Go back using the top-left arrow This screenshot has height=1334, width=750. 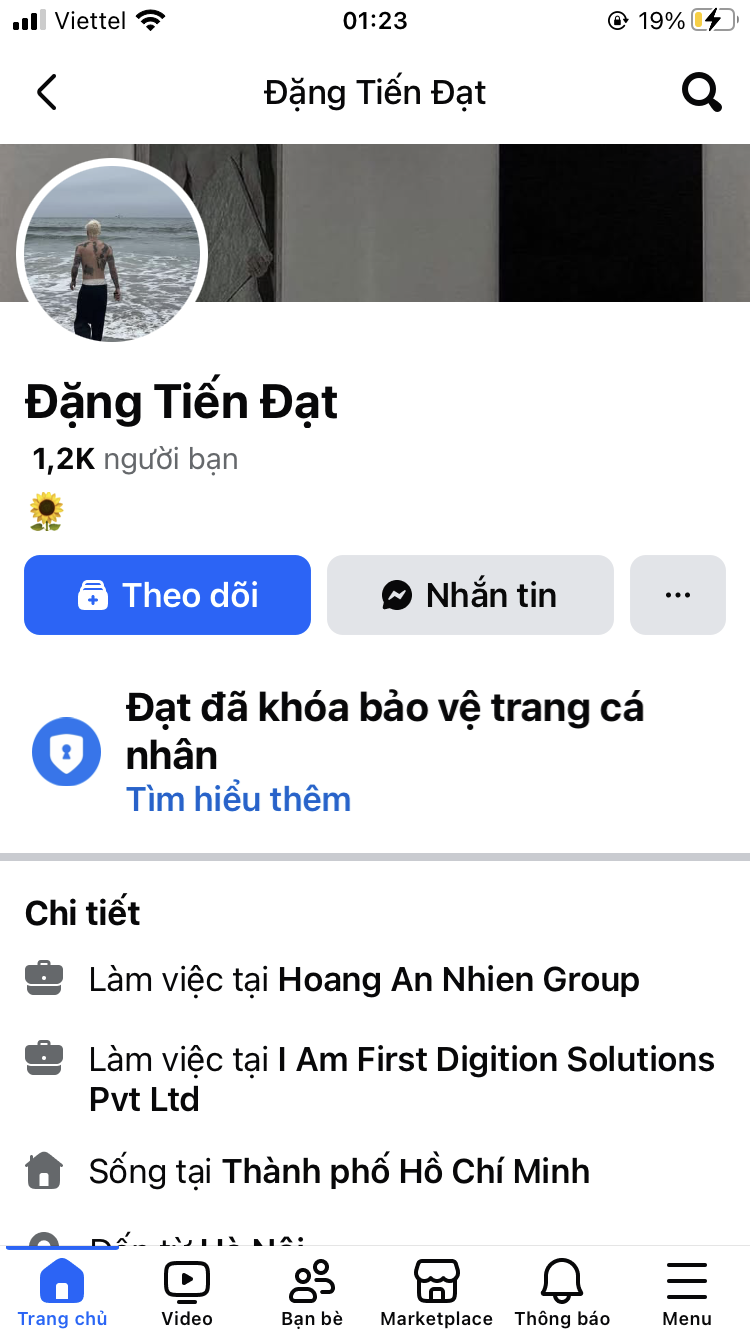[46, 93]
